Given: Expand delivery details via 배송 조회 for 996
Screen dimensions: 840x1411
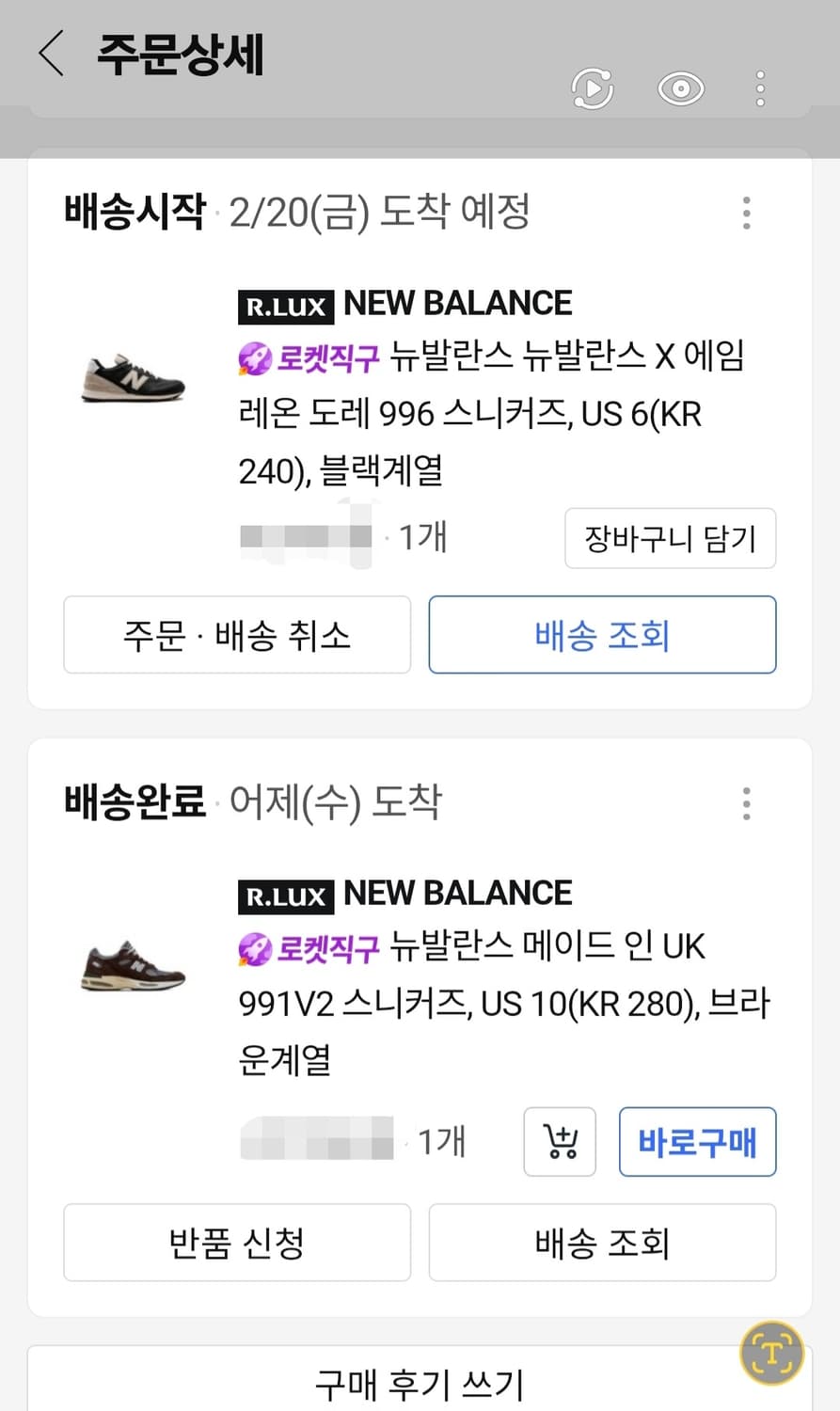Looking at the screenshot, I should pyautogui.click(x=601, y=635).
